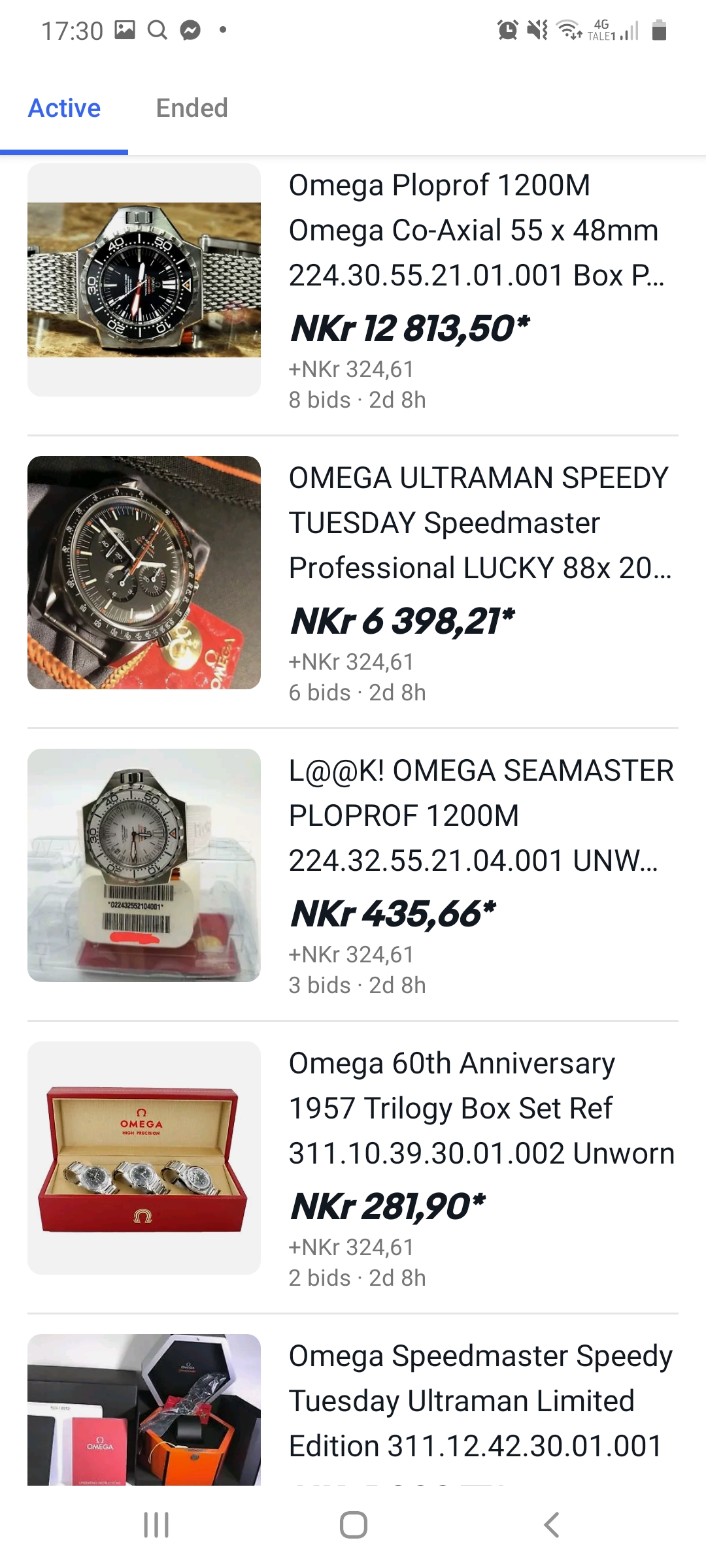Go back with the system back button
The image size is (706, 1568).
click(551, 1525)
